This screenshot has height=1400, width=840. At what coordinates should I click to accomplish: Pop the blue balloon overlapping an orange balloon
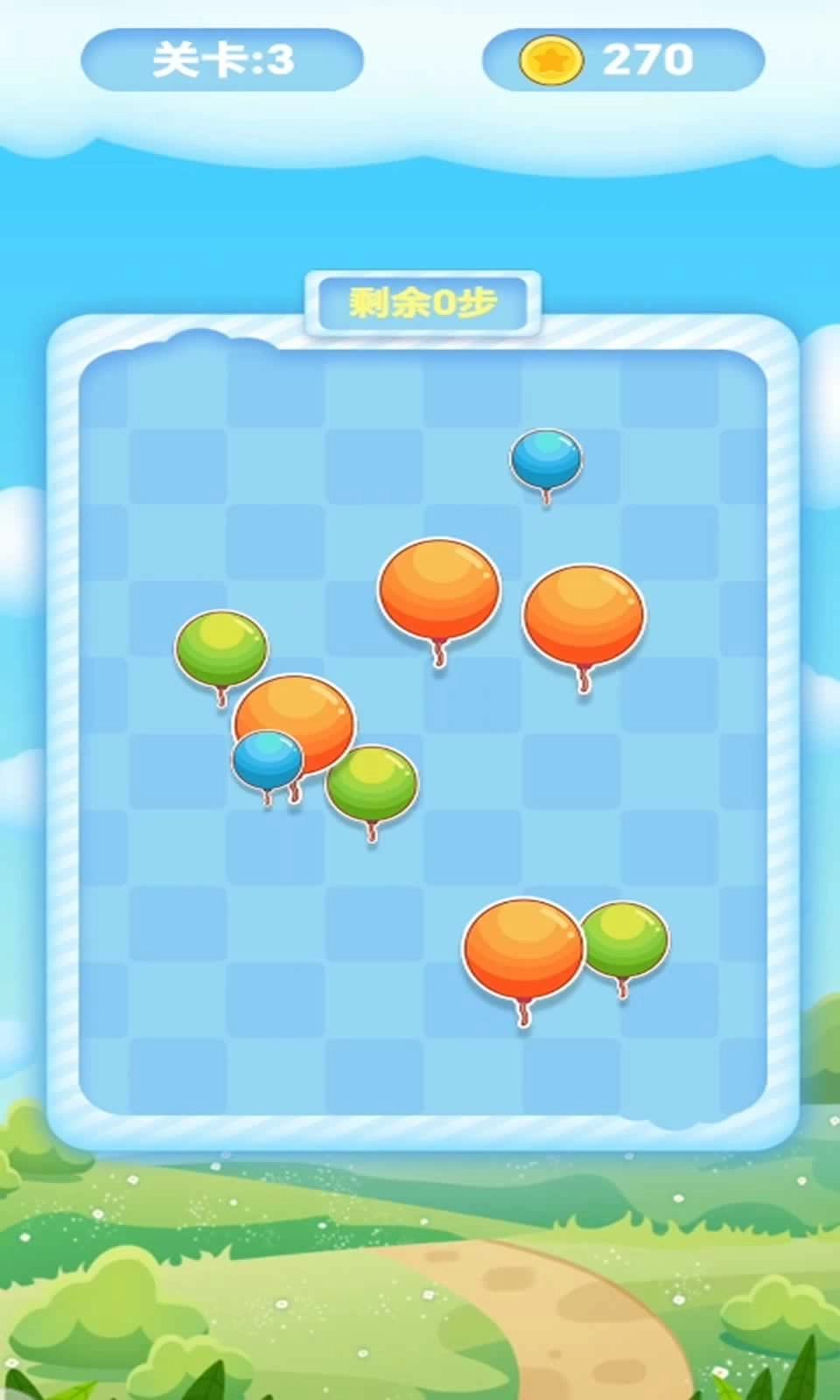267,759
